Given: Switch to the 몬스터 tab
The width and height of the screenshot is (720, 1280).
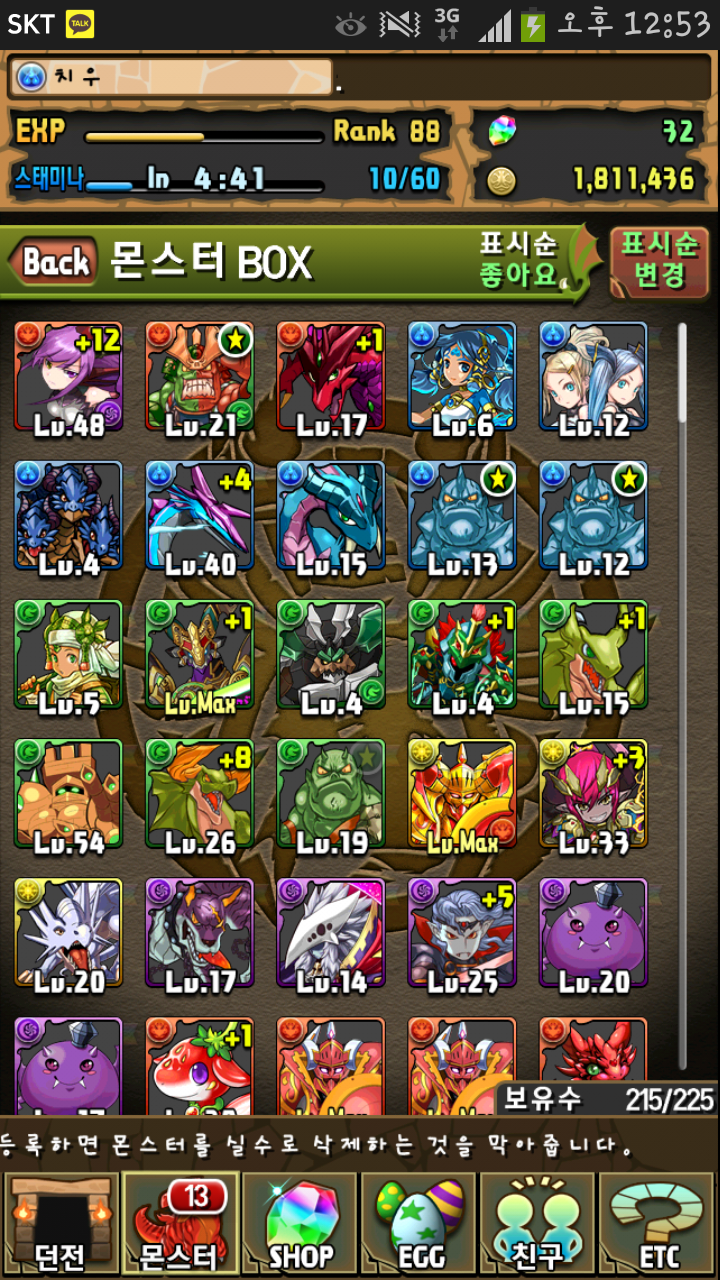Looking at the screenshot, I should click(x=180, y=1223).
